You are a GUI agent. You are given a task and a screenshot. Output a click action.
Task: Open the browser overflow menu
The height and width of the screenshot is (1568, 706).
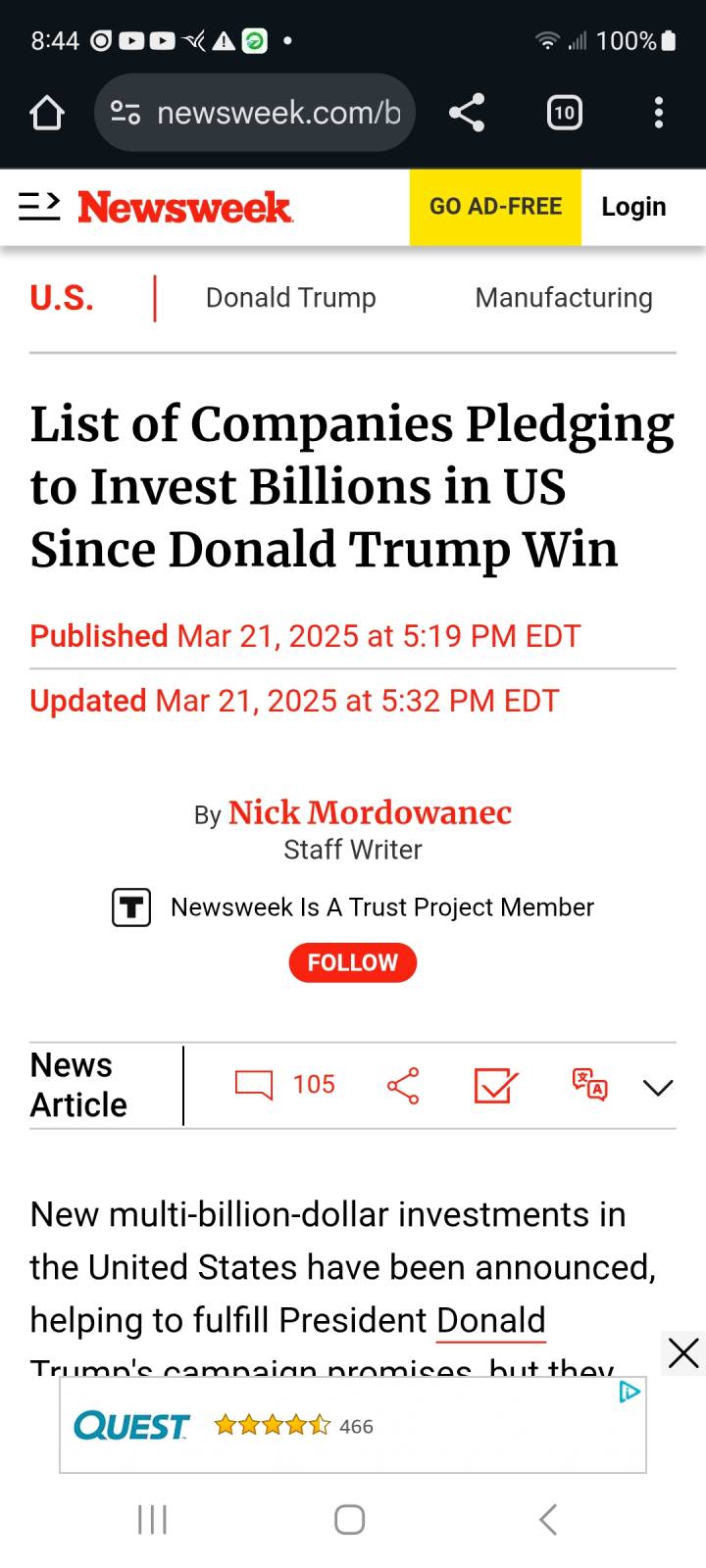coord(659,113)
